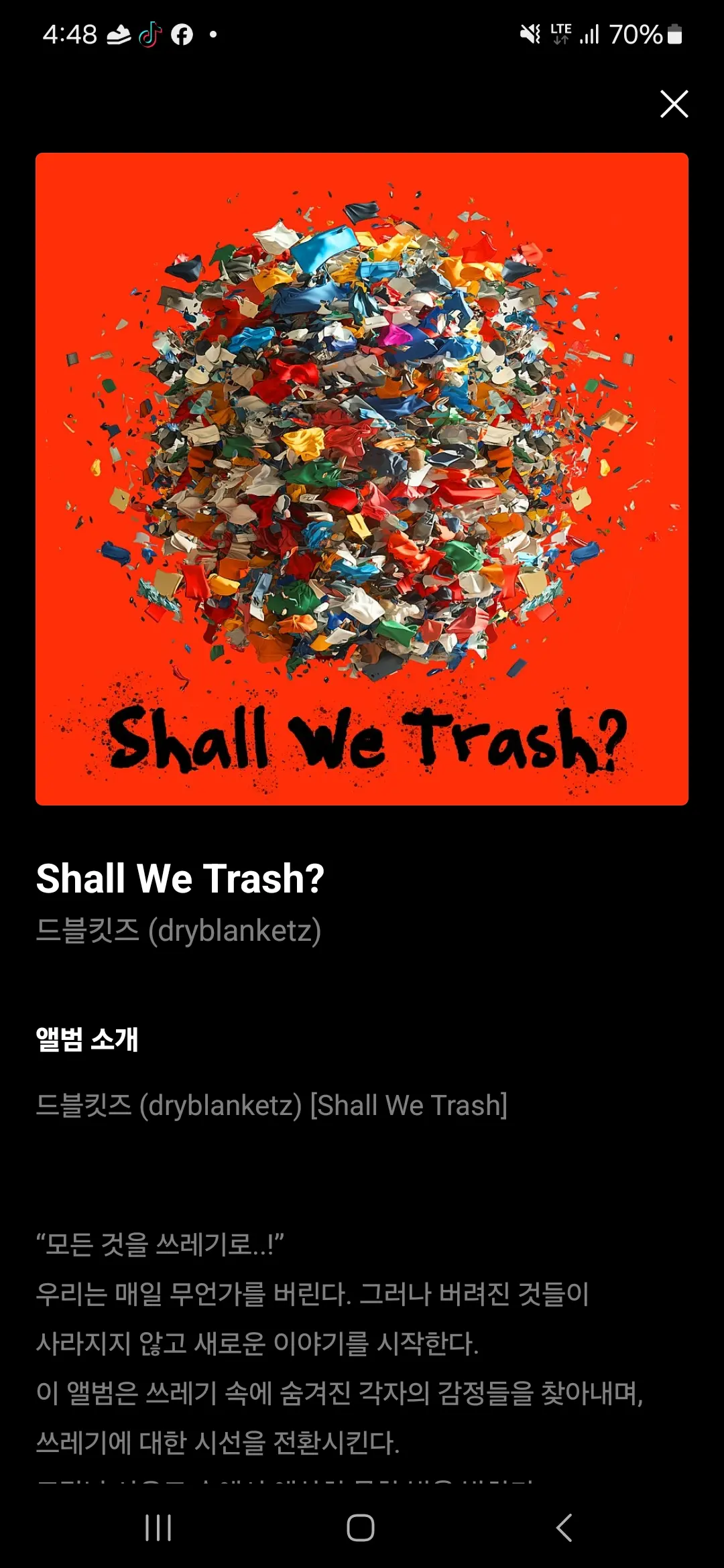724x1568 pixels.
Task: Open the recent apps view
Action: pos(158,1528)
